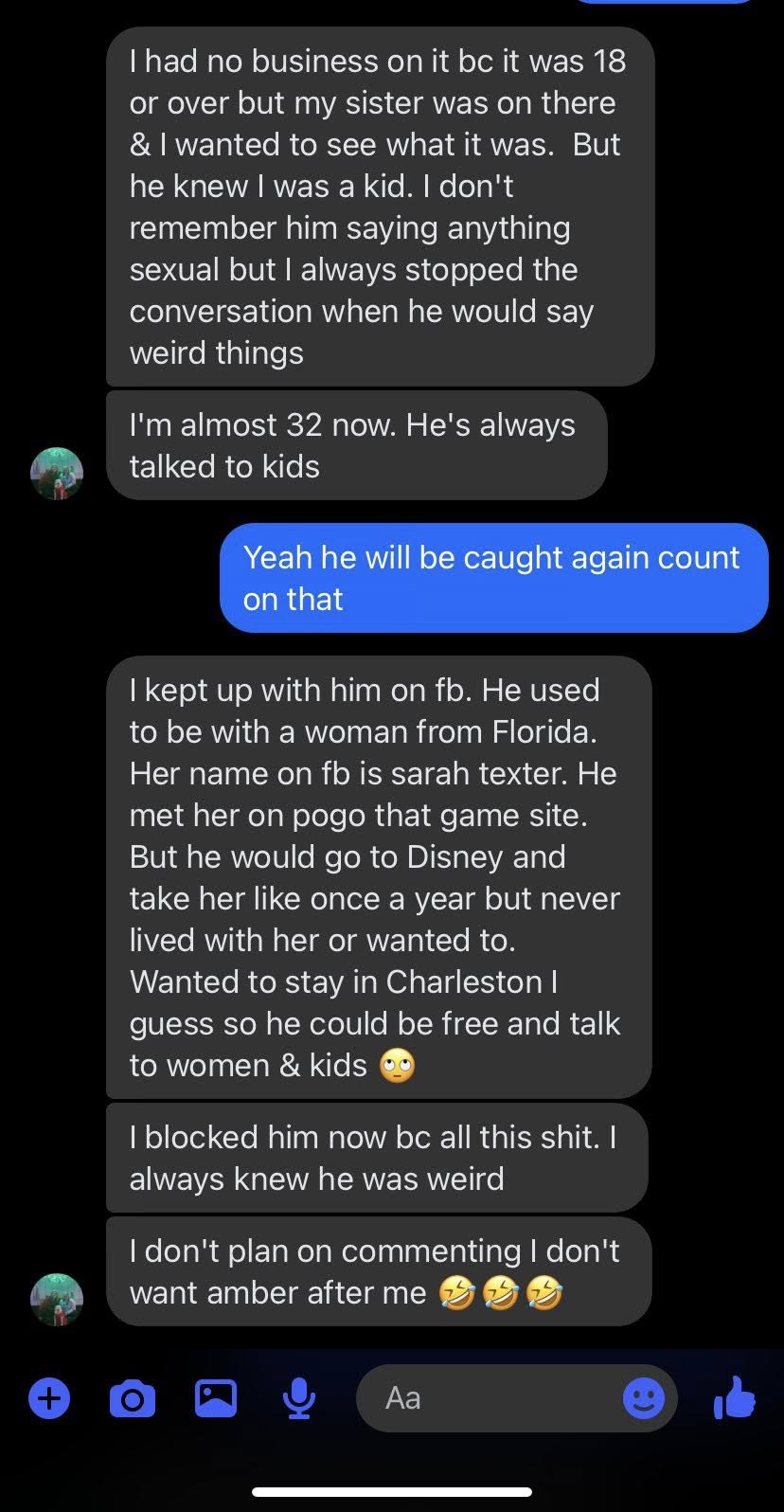
Task: Open the emoji picker in message field
Action: (x=644, y=1398)
